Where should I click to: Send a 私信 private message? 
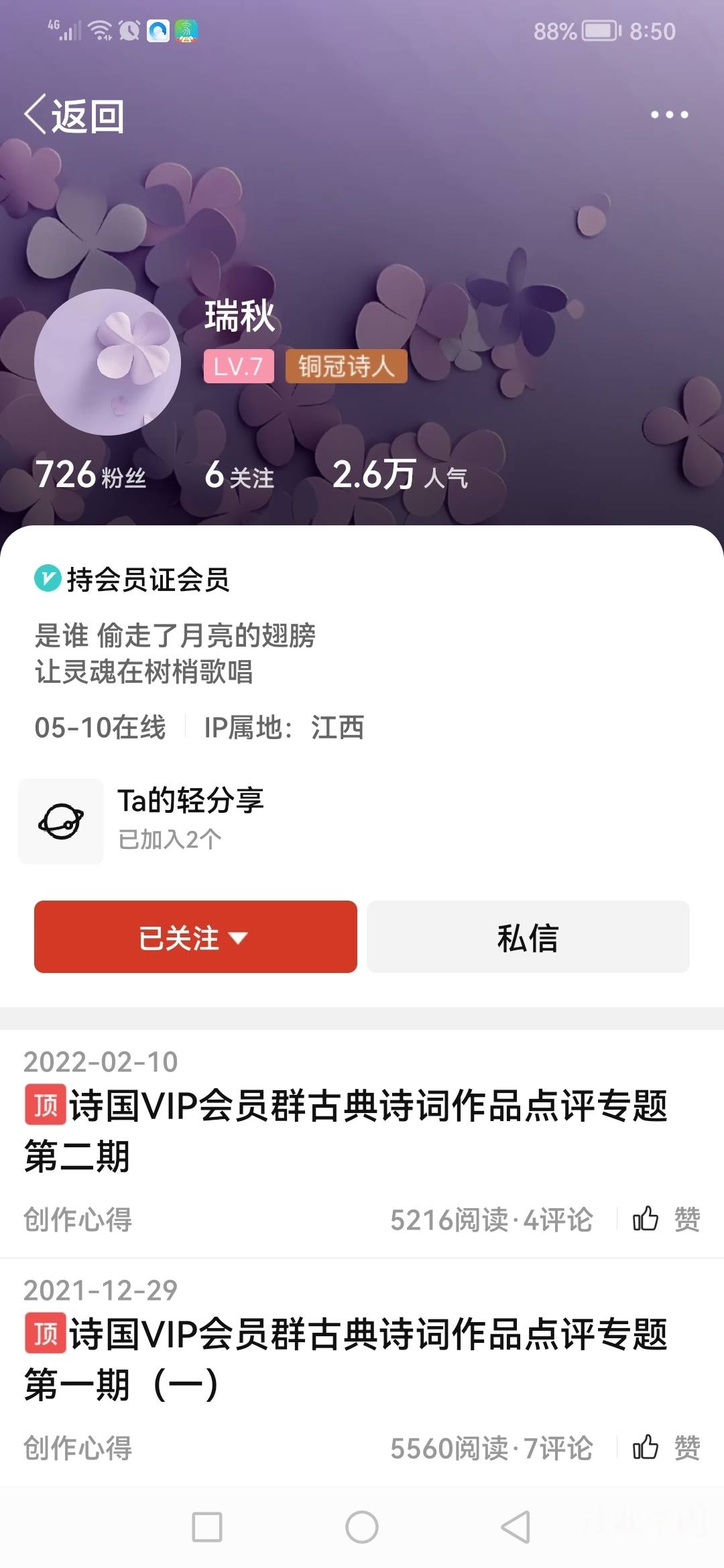(528, 937)
